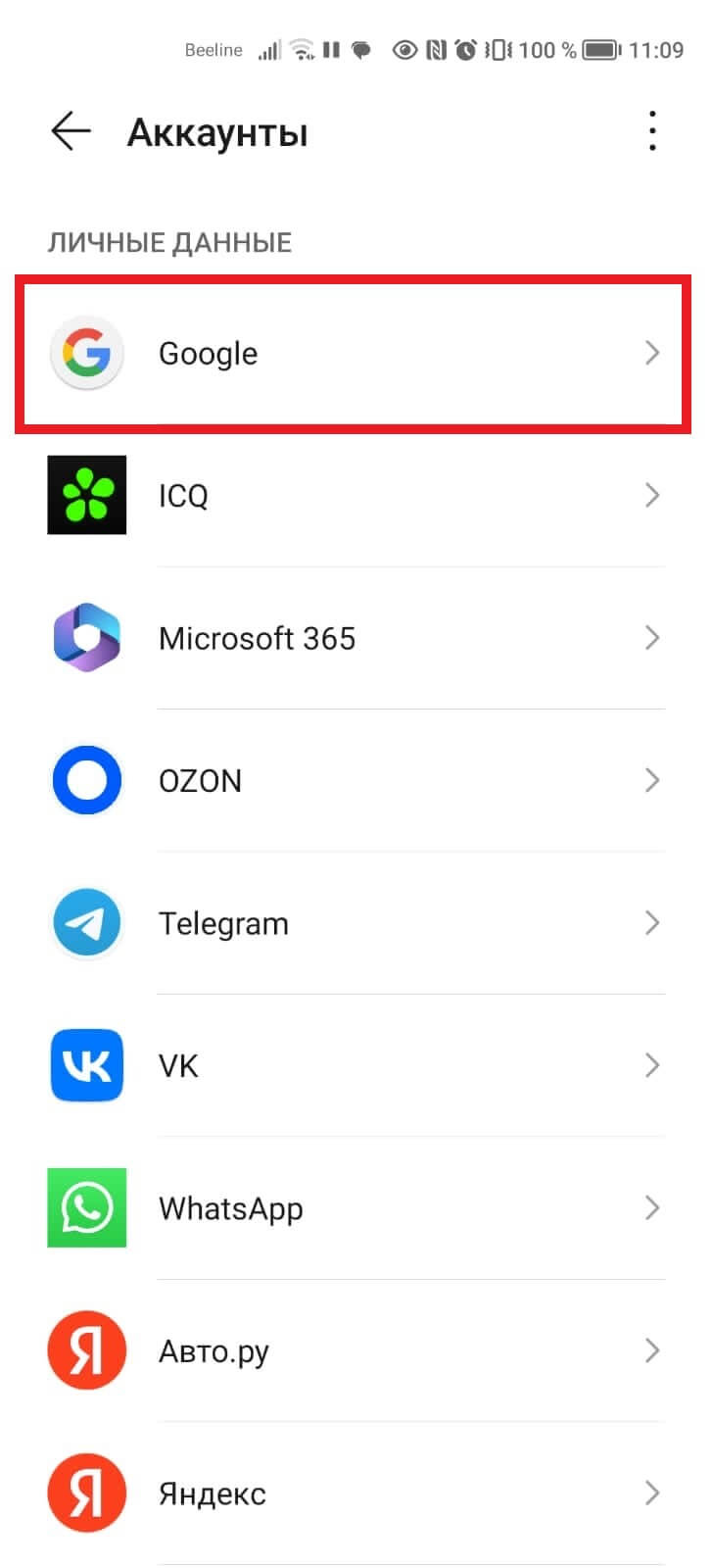Open the Google account row
This screenshot has height=1568, width=712.
356,353
